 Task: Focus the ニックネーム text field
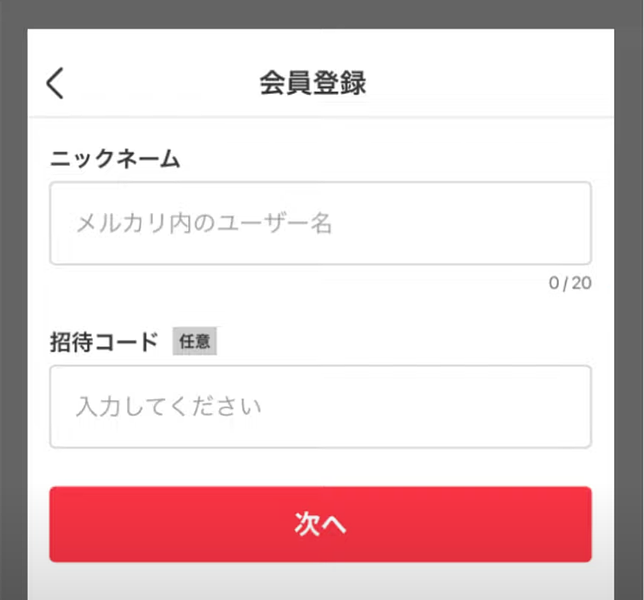coord(320,223)
